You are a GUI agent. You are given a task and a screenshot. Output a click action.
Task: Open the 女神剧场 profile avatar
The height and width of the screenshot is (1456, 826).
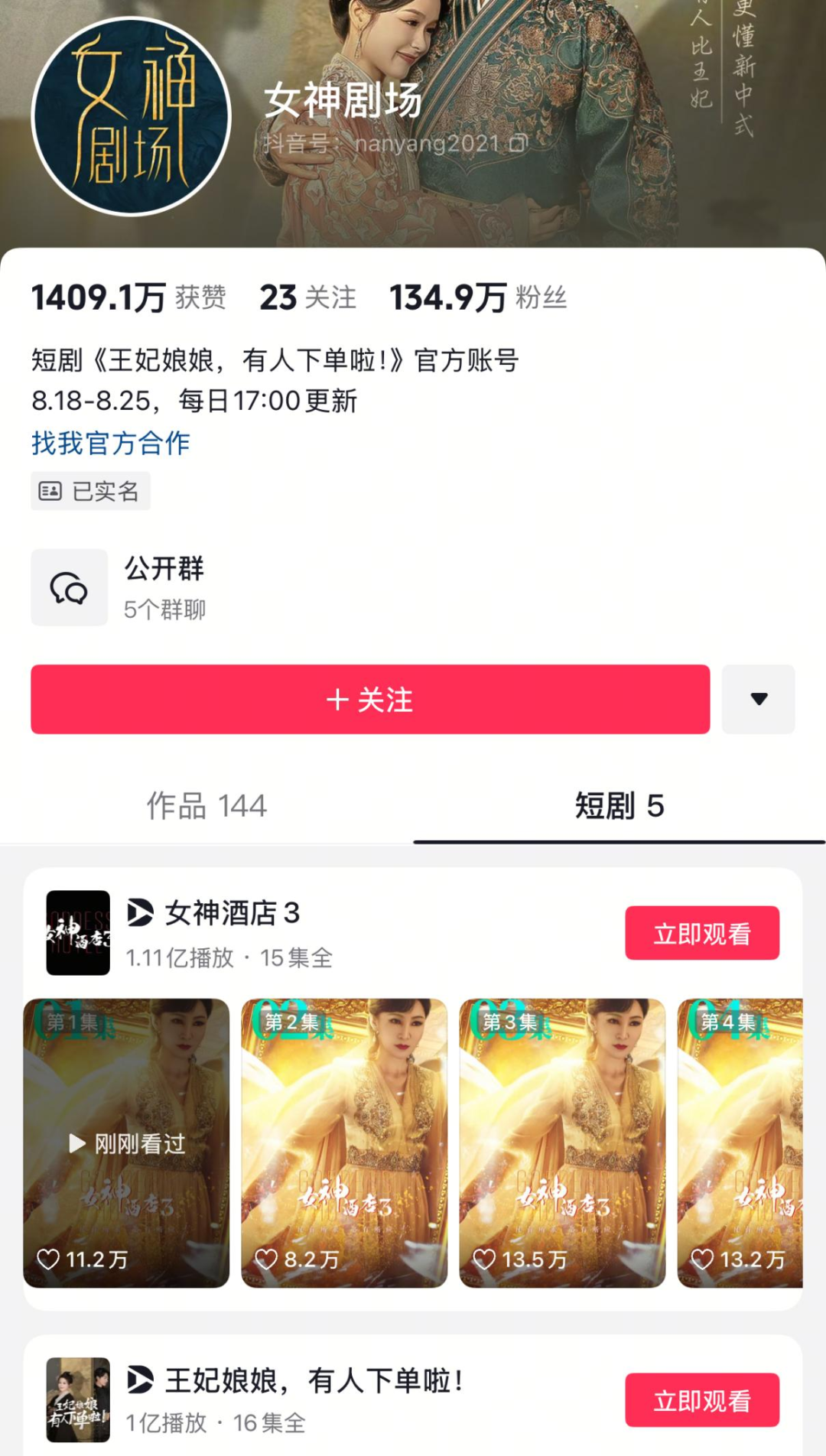click(x=131, y=117)
